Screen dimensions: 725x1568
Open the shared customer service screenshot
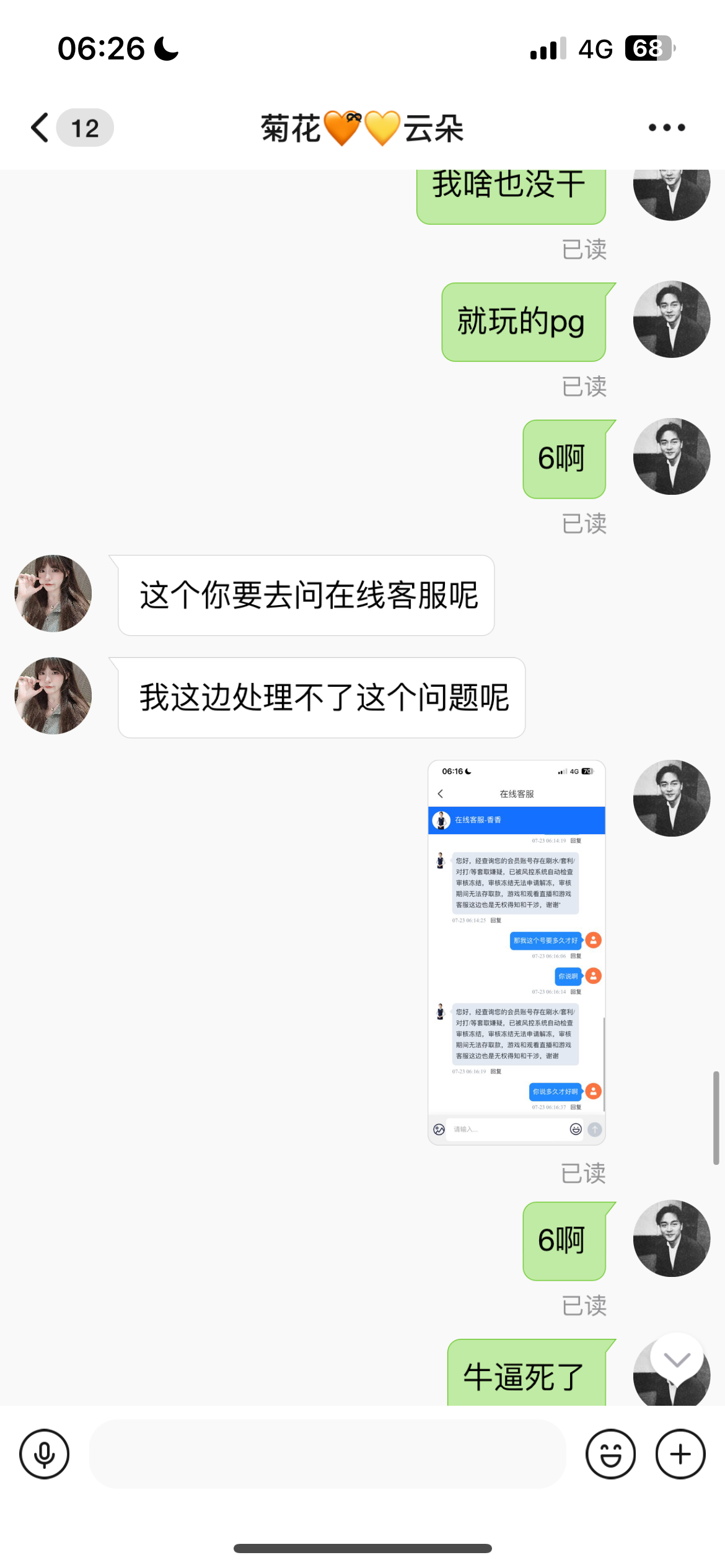[x=516, y=952]
